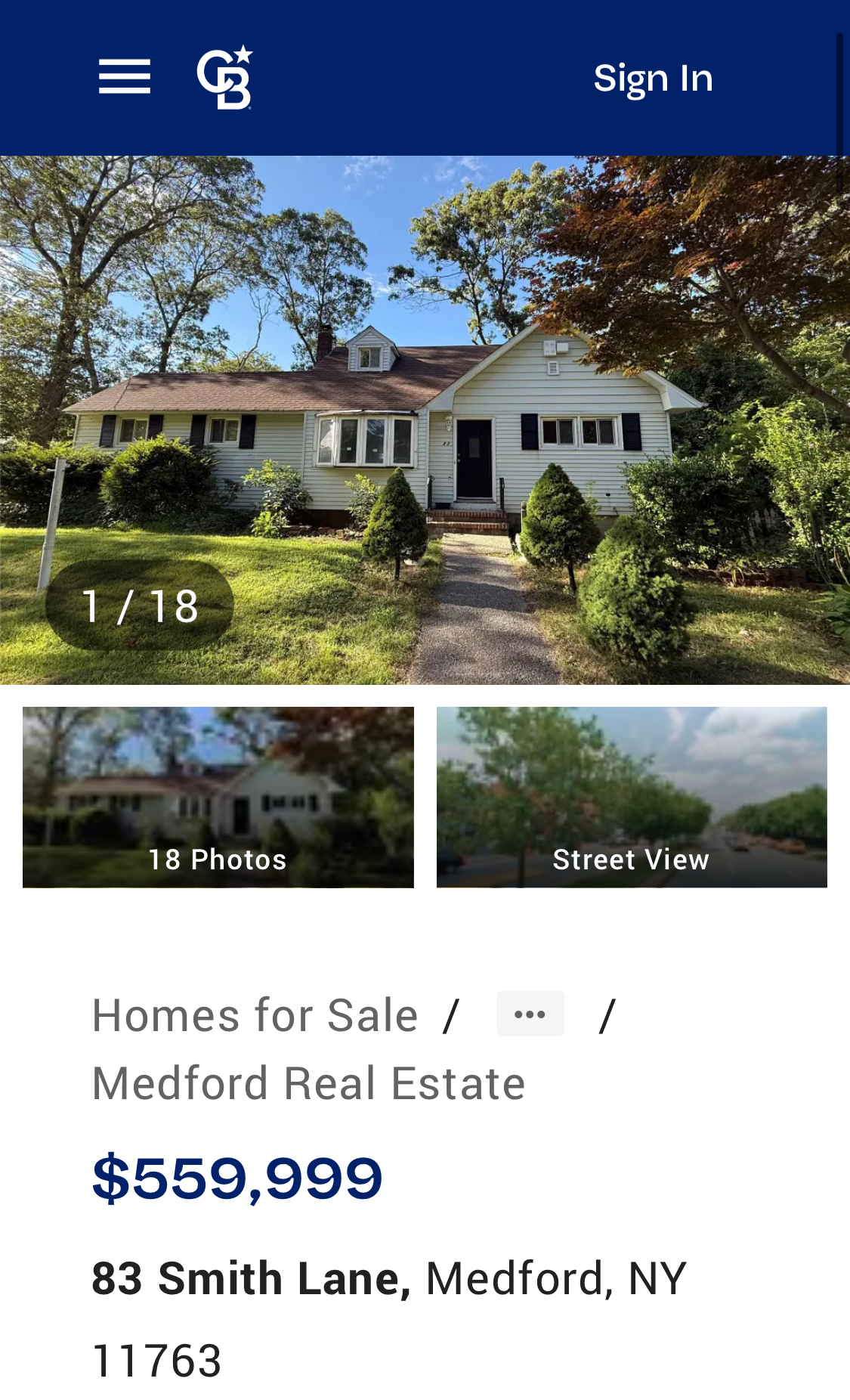850x1400 pixels.
Task: Open Street View tile
Action: [632, 798]
